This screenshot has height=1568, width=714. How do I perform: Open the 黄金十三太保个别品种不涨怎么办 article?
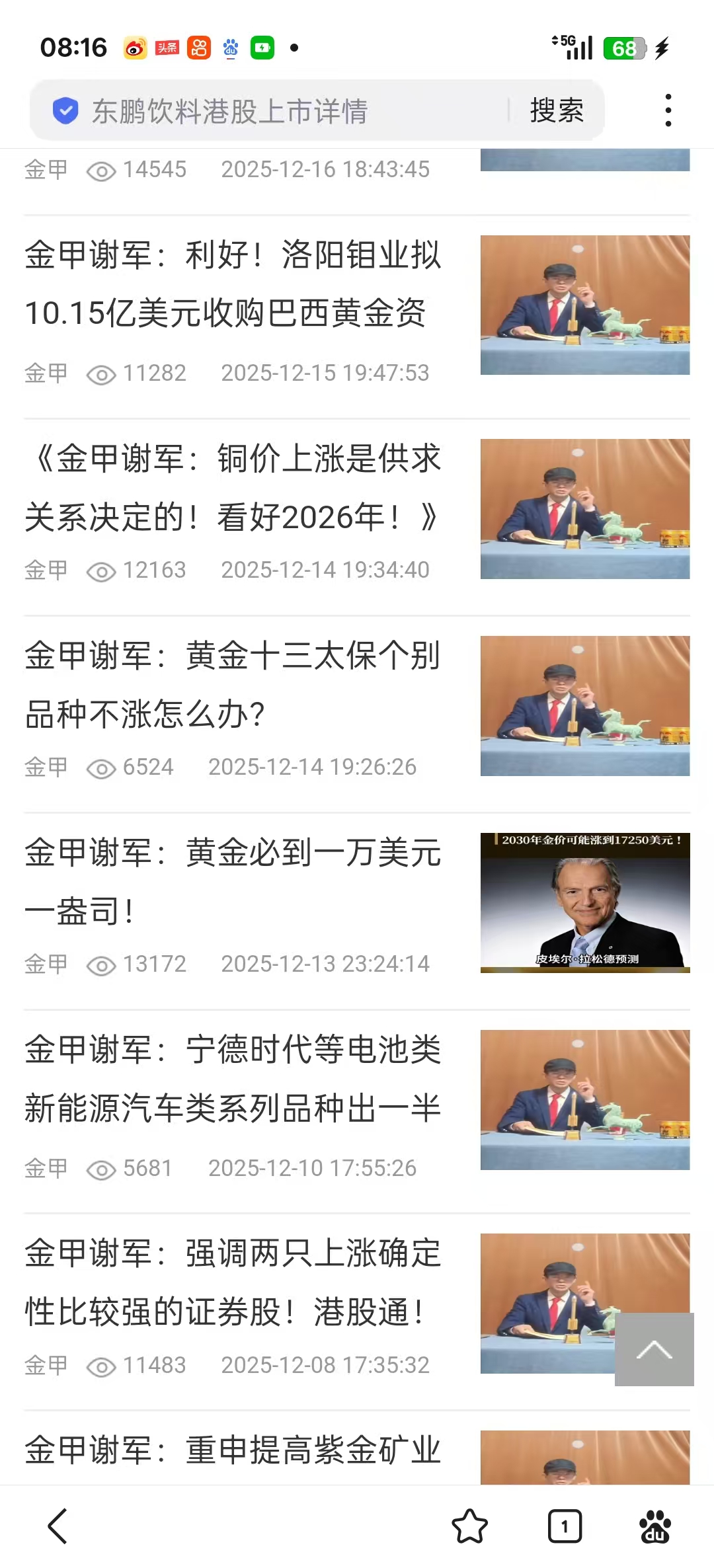click(233, 685)
